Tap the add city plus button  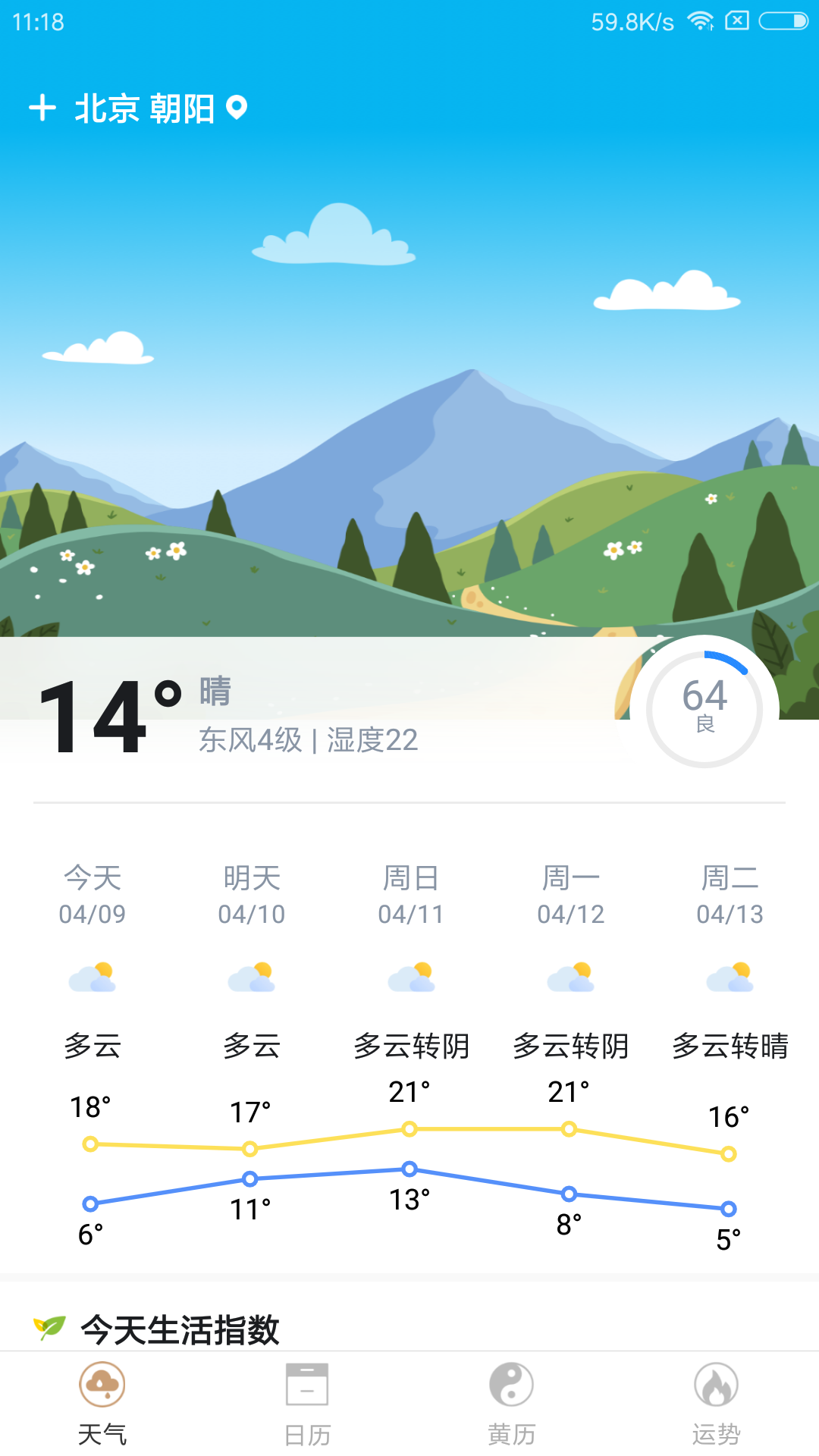[x=43, y=108]
